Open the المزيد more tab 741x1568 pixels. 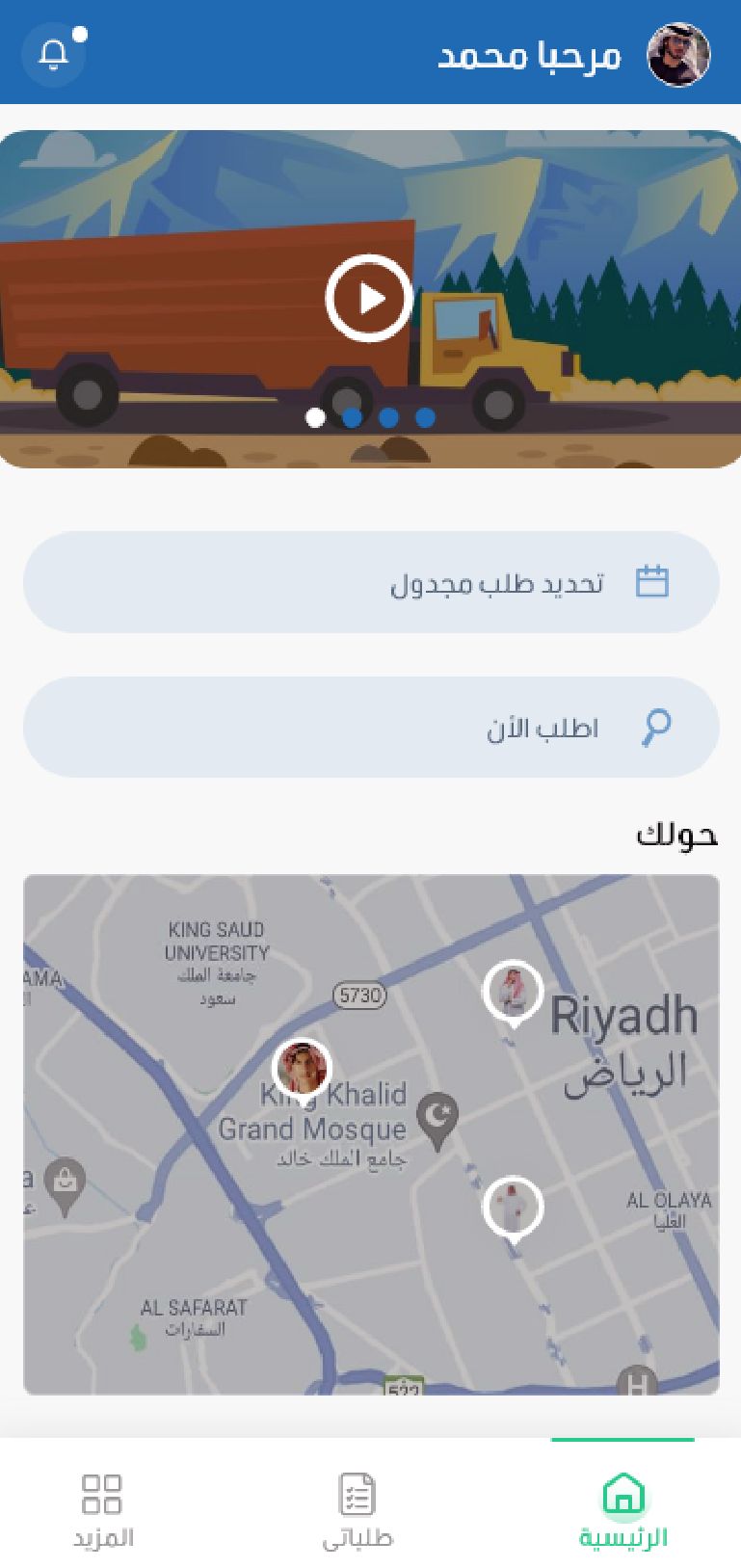(102, 1509)
